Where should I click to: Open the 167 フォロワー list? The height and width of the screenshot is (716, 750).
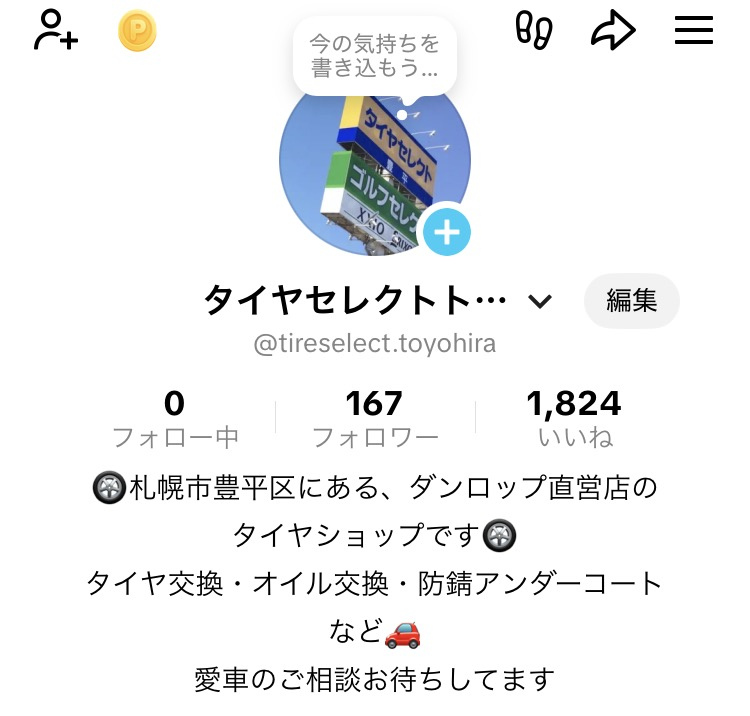pyautogui.click(x=375, y=419)
